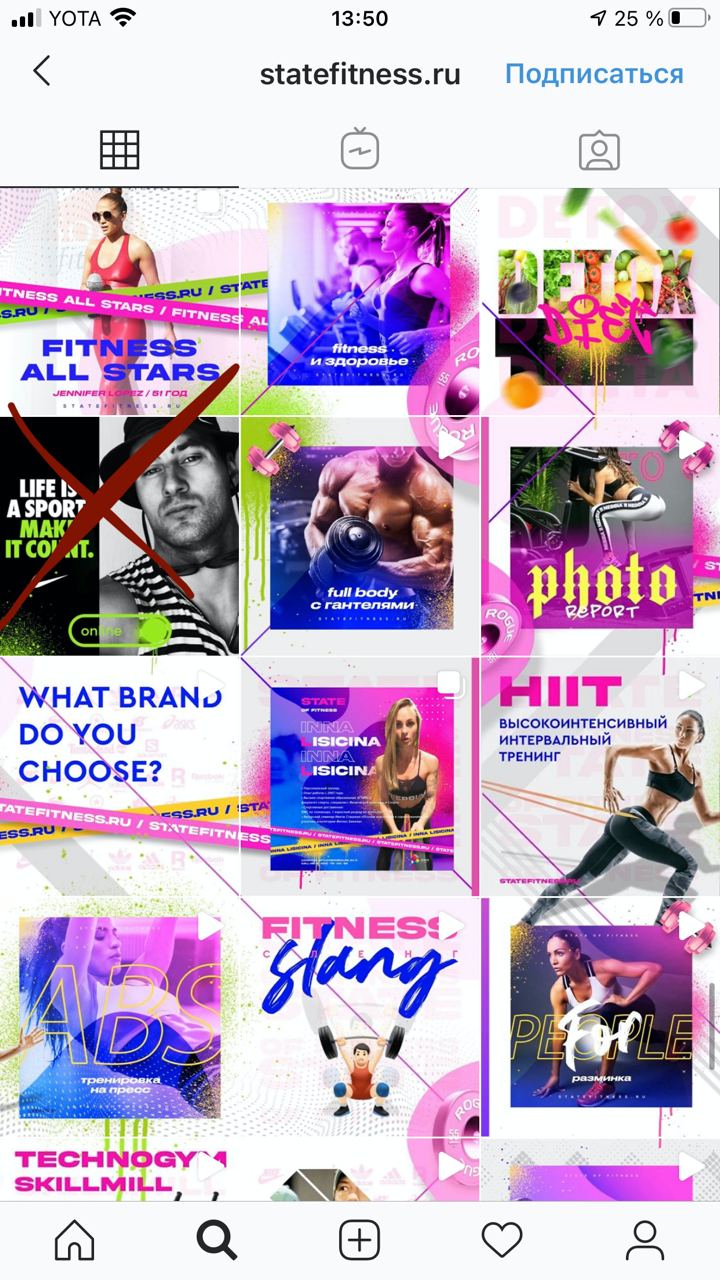Image resolution: width=720 pixels, height=1280 pixels.
Task: Open the activity heart tab
Action: [502, 1240]
